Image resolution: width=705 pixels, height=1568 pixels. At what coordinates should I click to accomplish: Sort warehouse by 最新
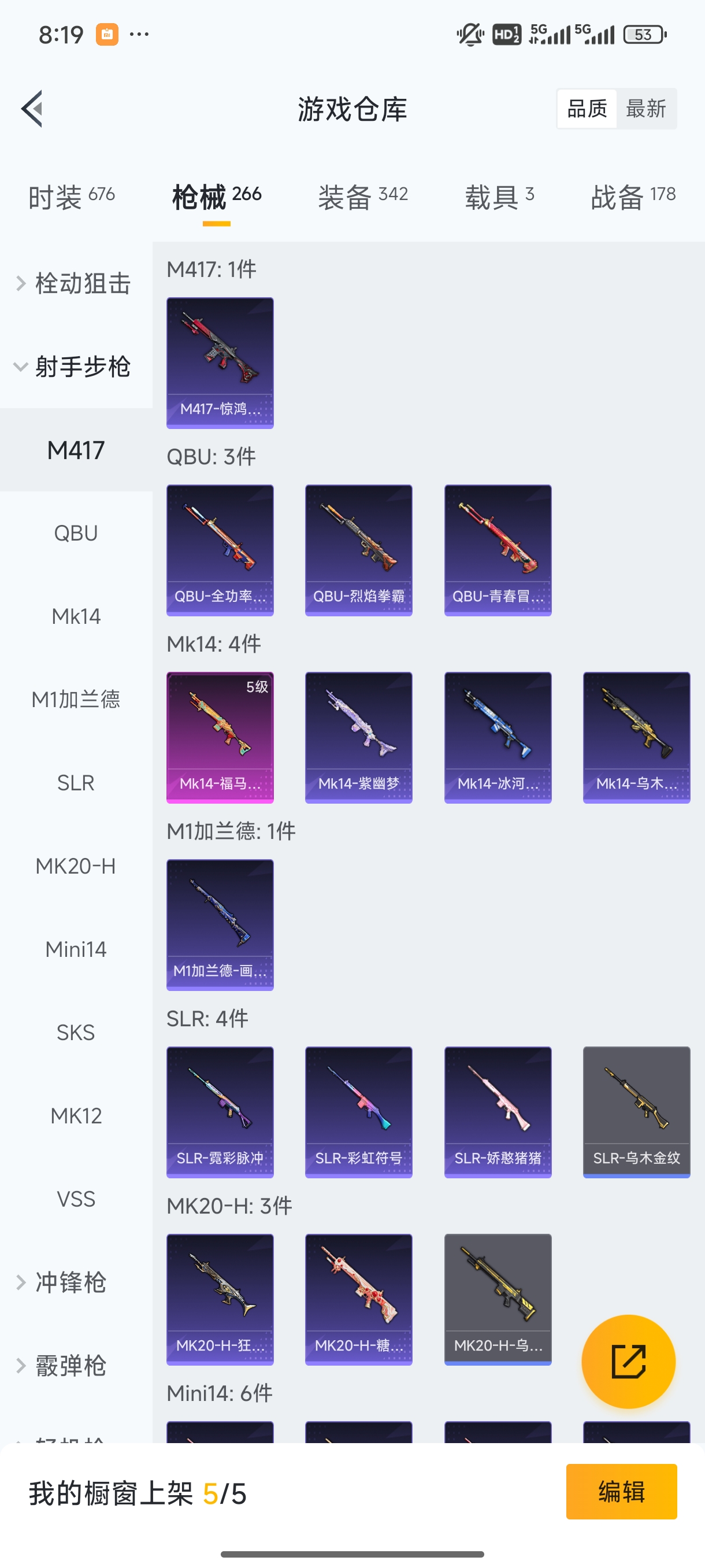(645, 109)
